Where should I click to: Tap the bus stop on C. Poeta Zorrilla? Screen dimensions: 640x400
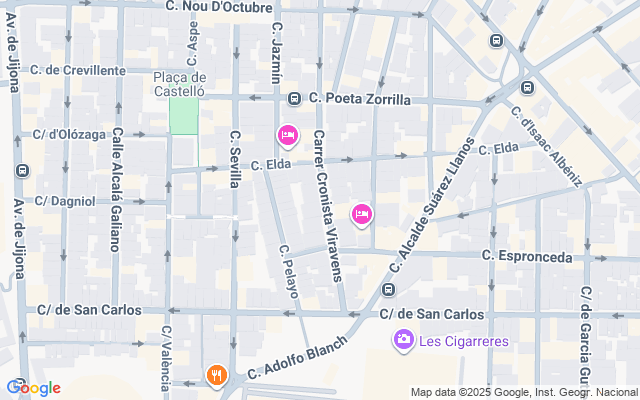[x=295, y=99]
